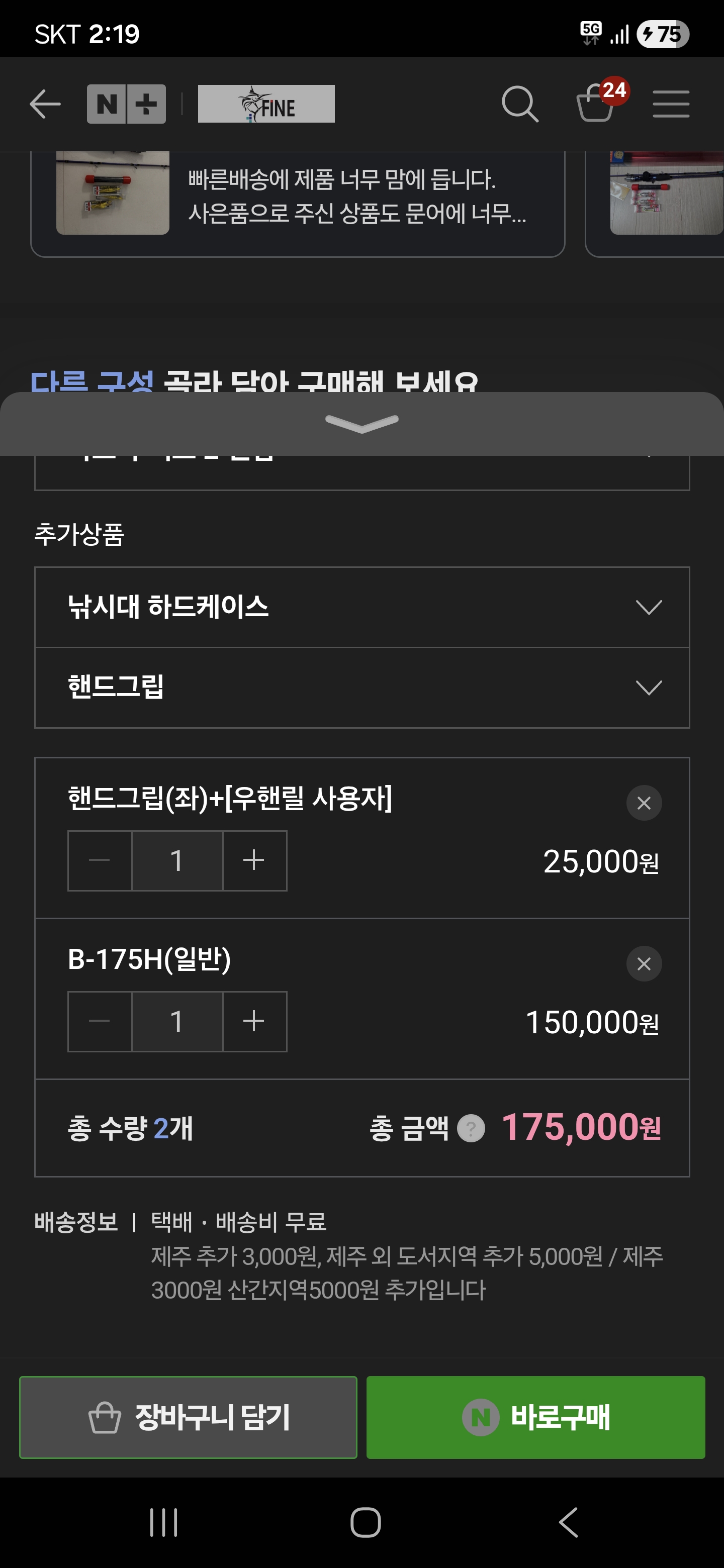This screenshot has width=724, height=1568.
Task: Remove 핸드그립(좌) item from selection
Action: (644, 803)
